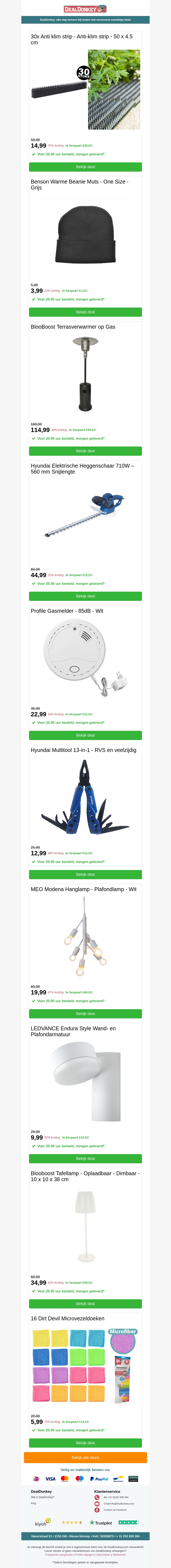View the BlooBoost Terrasverwarmer op Gas product image

(x=85, y=374)
